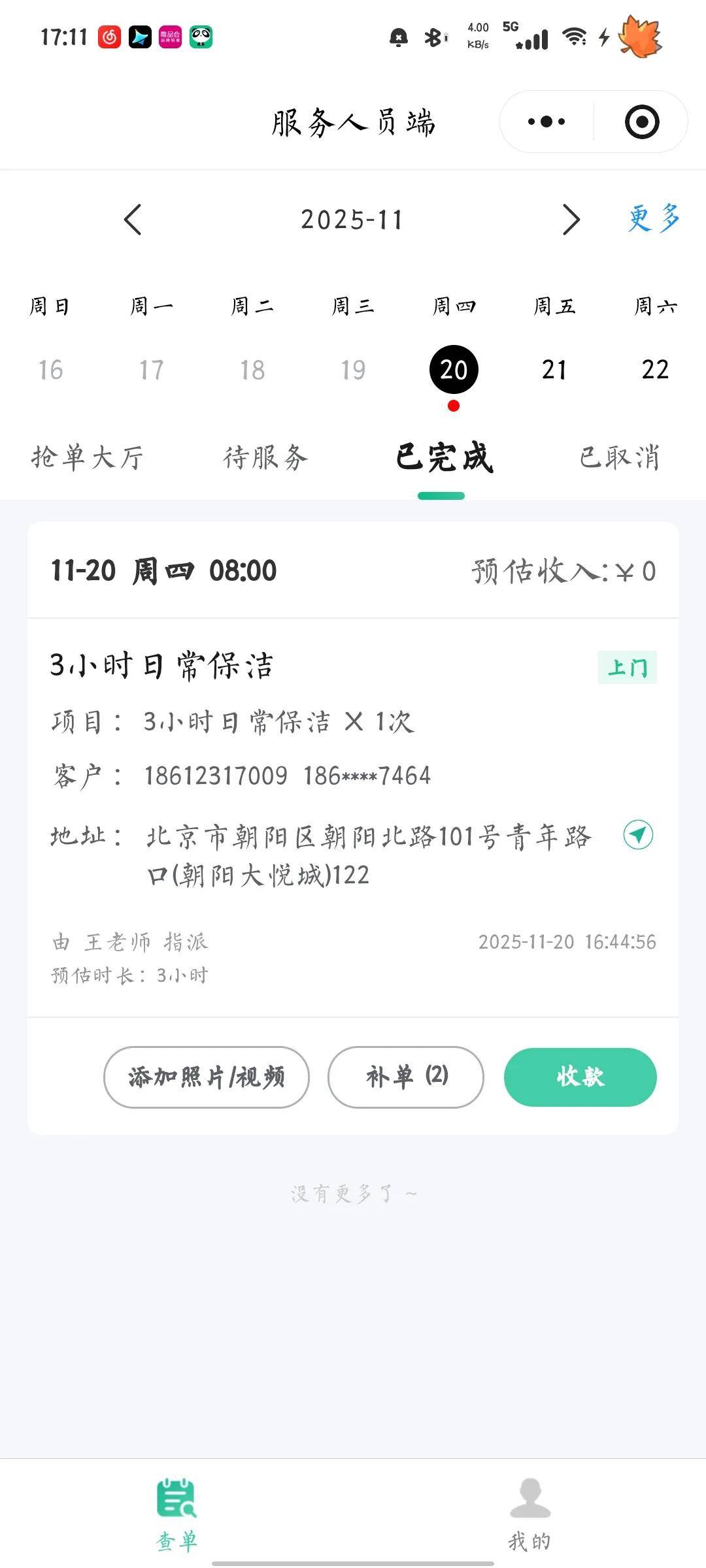Switch to the 已取消 tab
This screenshot has height=1568, width=706.
(619, 457)
